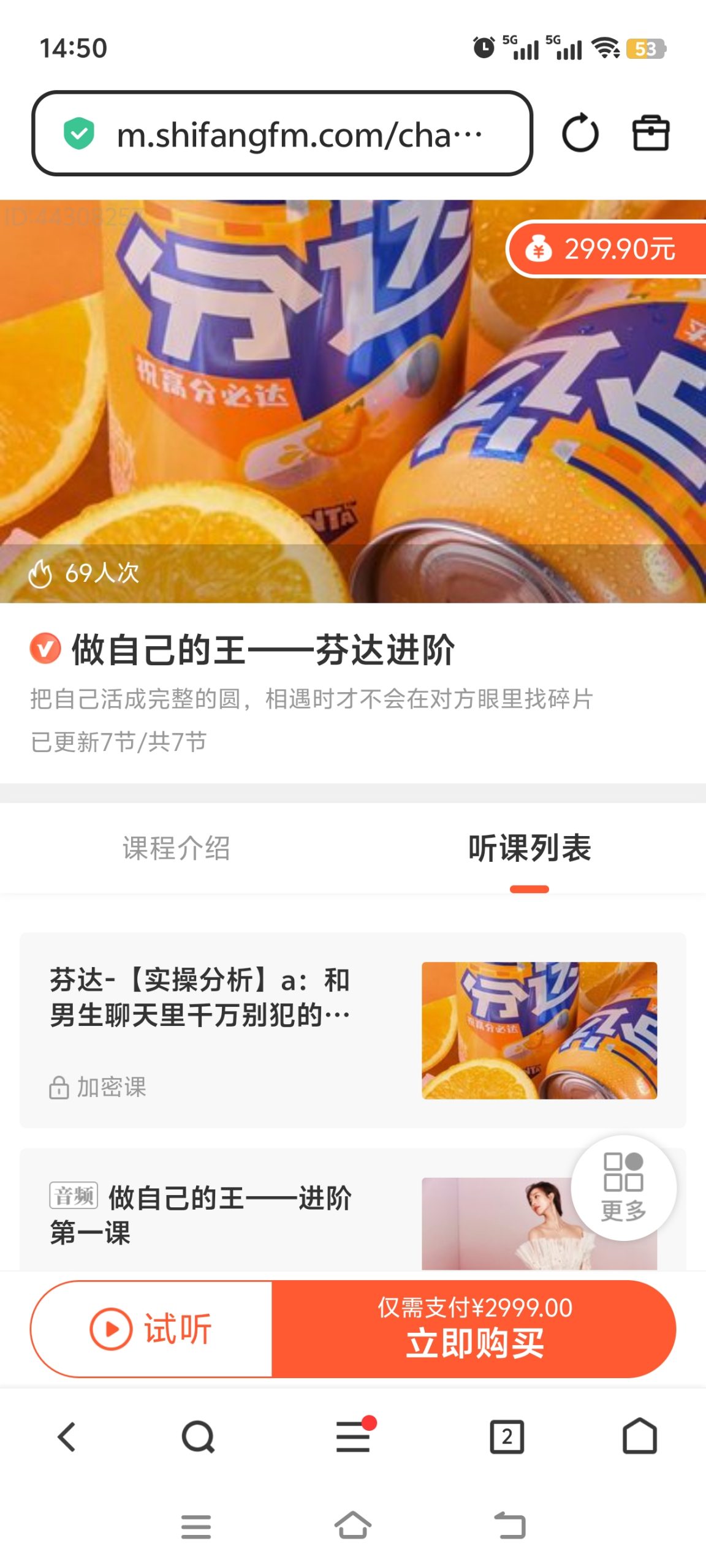This screenshot has width=706, height=1568.
Task: Open the browser search
Action: tap(198, 1437)
